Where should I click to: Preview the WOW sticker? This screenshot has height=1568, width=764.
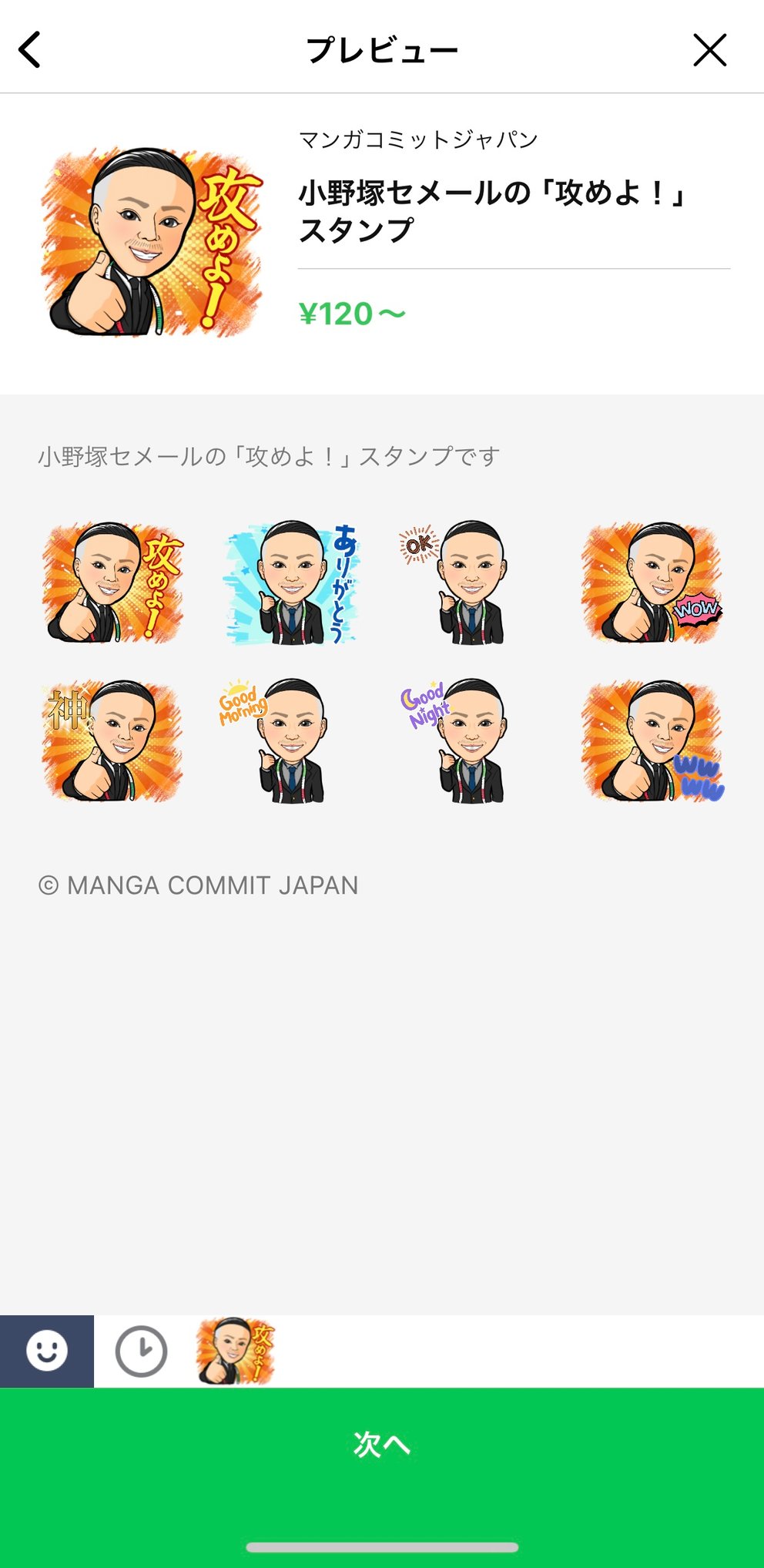(x=652, y=583)
